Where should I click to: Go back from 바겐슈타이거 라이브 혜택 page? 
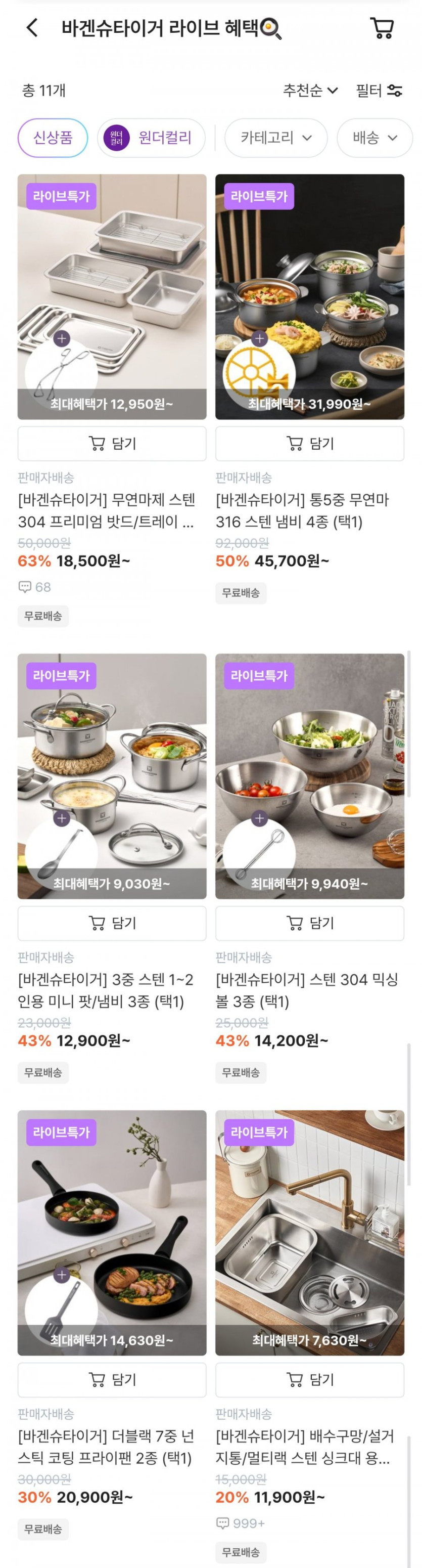pyautogui.click(x=32, y=28)
